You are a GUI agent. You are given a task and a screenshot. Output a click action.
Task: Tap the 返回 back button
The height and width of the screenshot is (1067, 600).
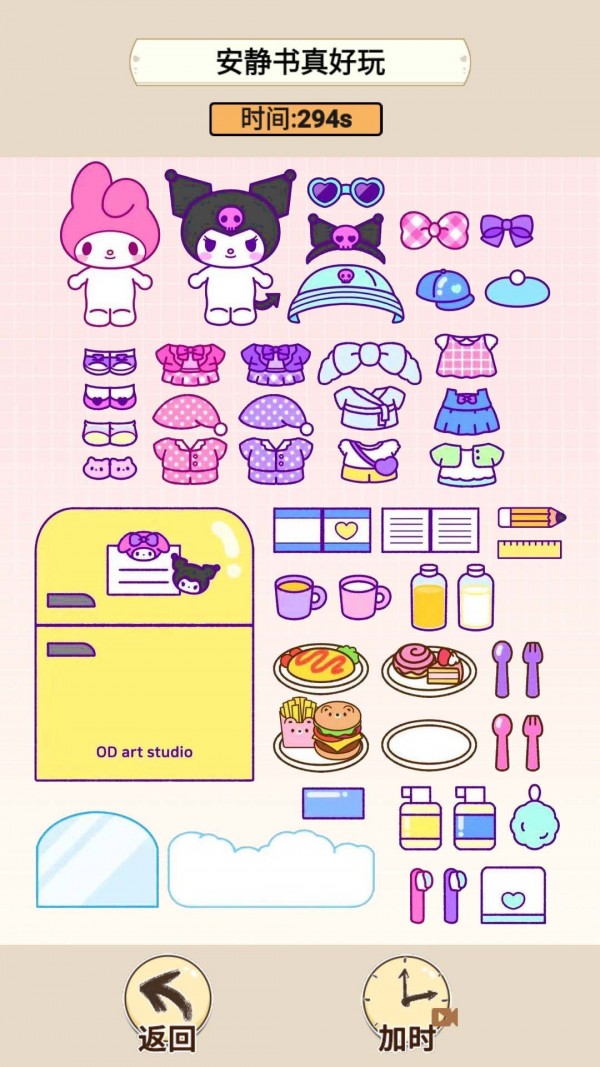pos(166,1003)
